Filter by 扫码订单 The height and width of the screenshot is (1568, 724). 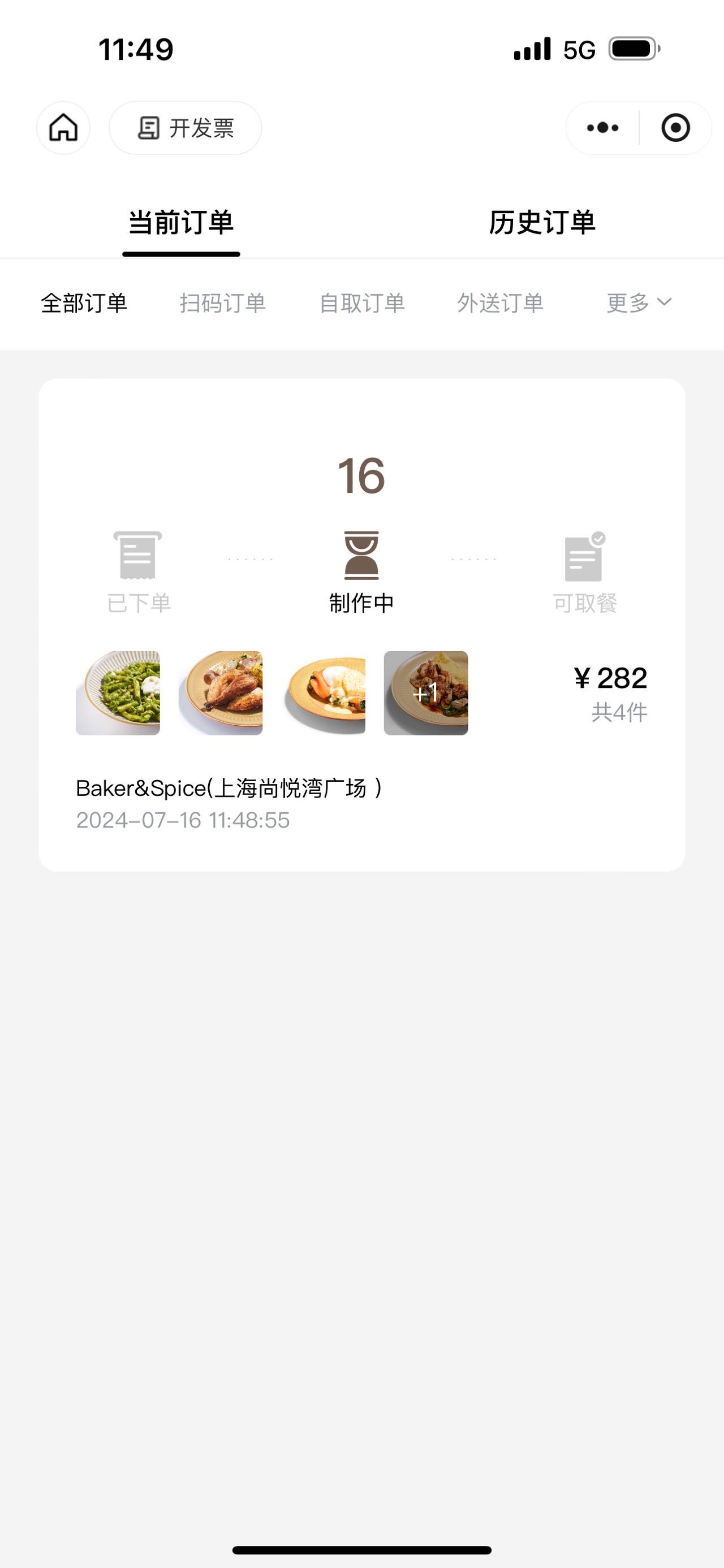click(x=222, y=302)
